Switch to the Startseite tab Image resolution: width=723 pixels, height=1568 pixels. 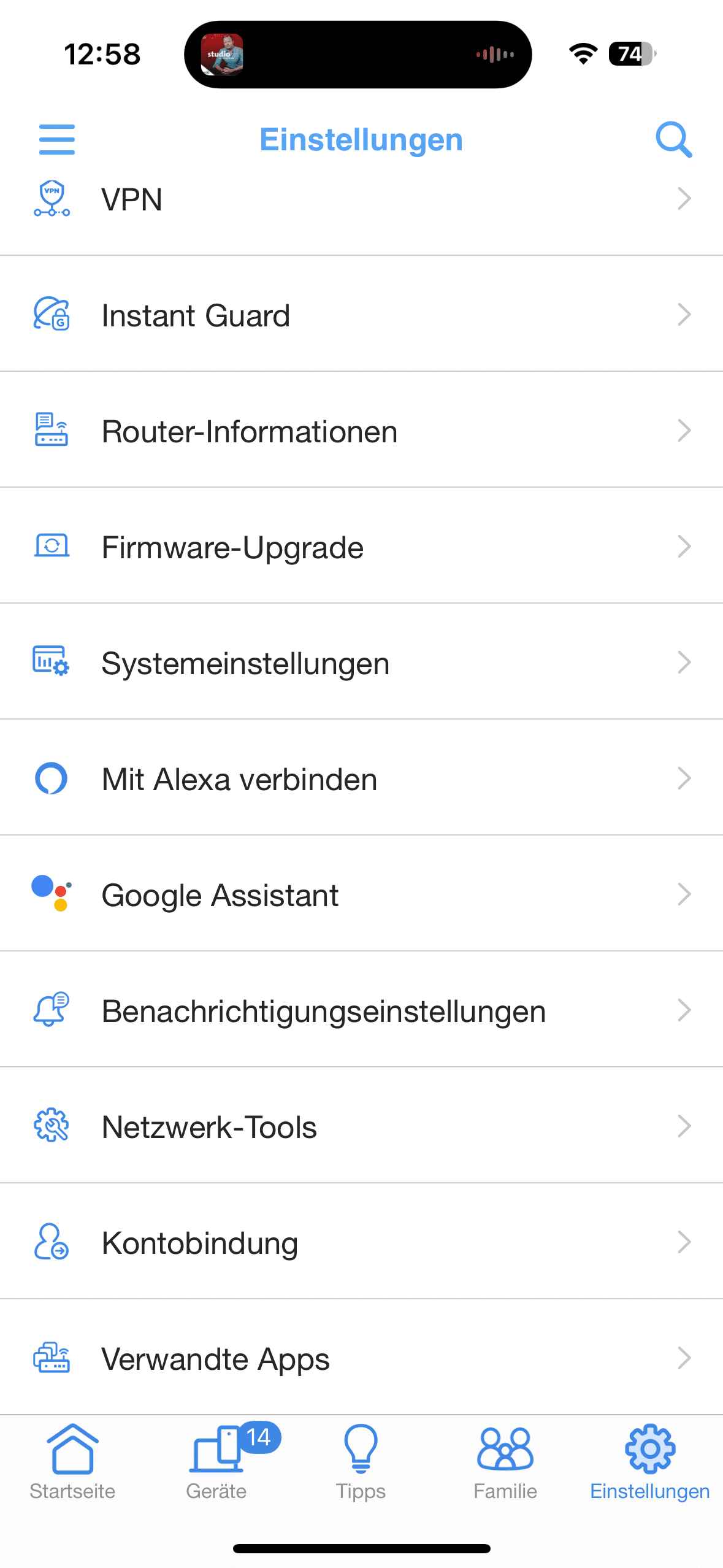click(x=72, y=1461)
